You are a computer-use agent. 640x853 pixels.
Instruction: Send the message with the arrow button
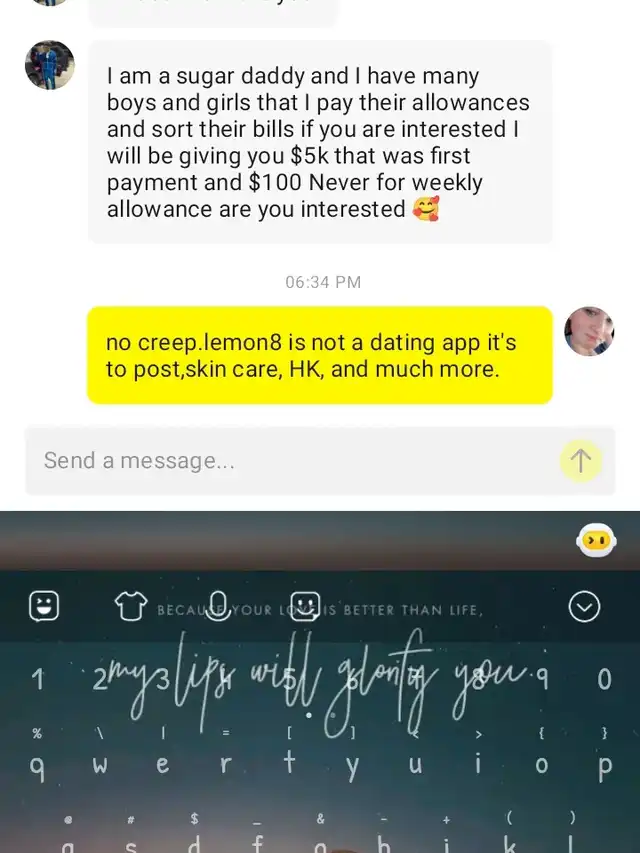[x=581, y=461]
